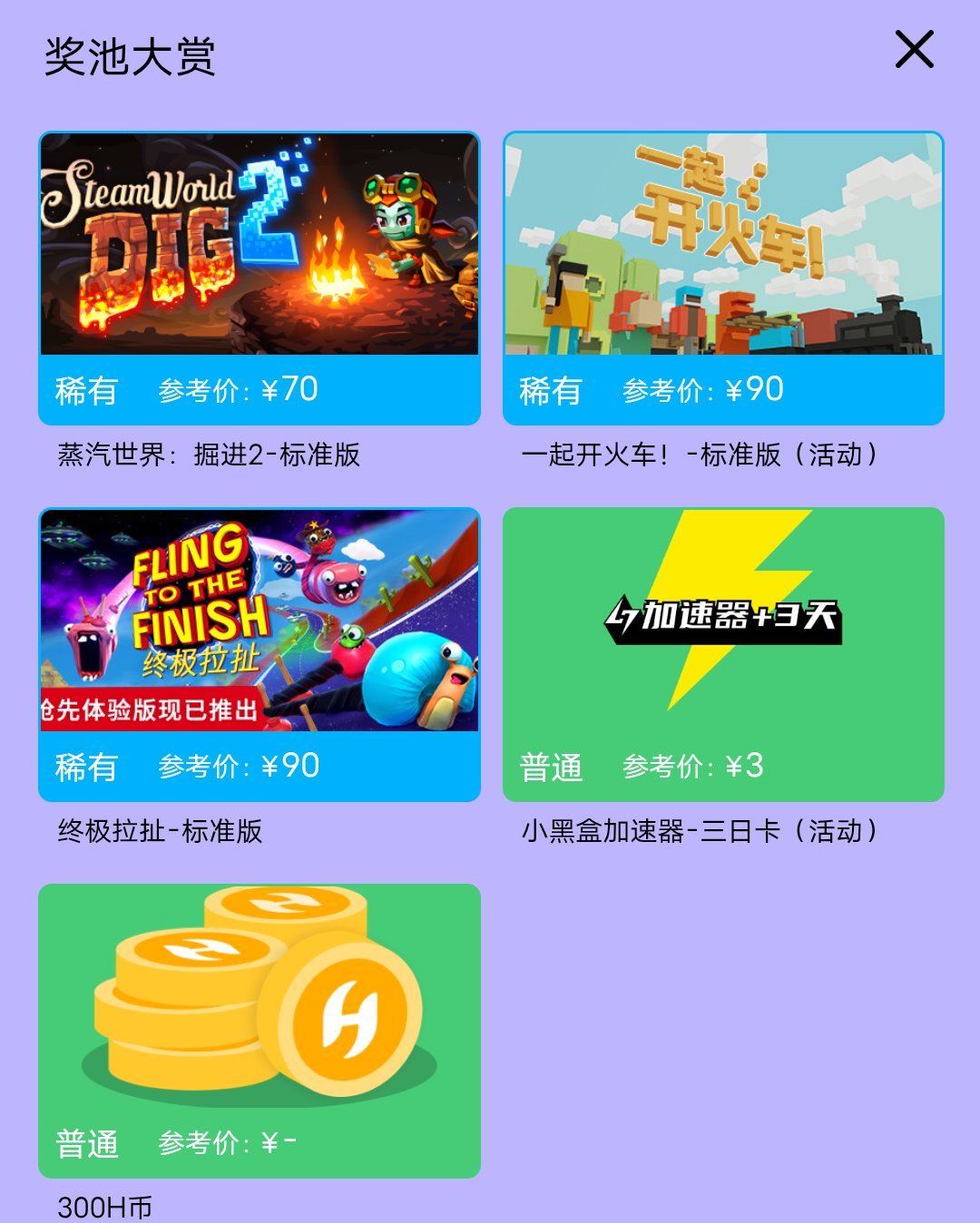Select the 终极拉扯 Fling to the Finish card
The image size is (980, 1223).
(x=260, y=654)
